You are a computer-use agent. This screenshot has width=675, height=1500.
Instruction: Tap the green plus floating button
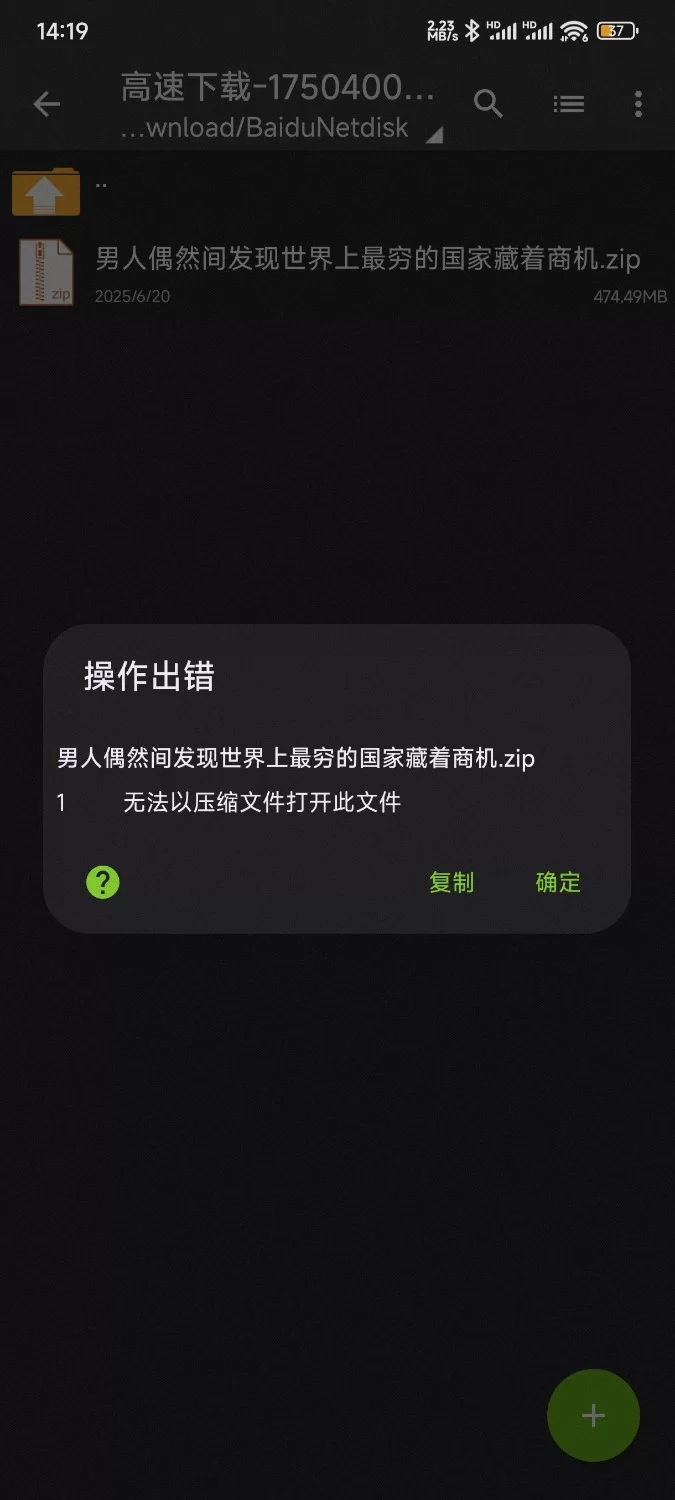click(593, 1415)
